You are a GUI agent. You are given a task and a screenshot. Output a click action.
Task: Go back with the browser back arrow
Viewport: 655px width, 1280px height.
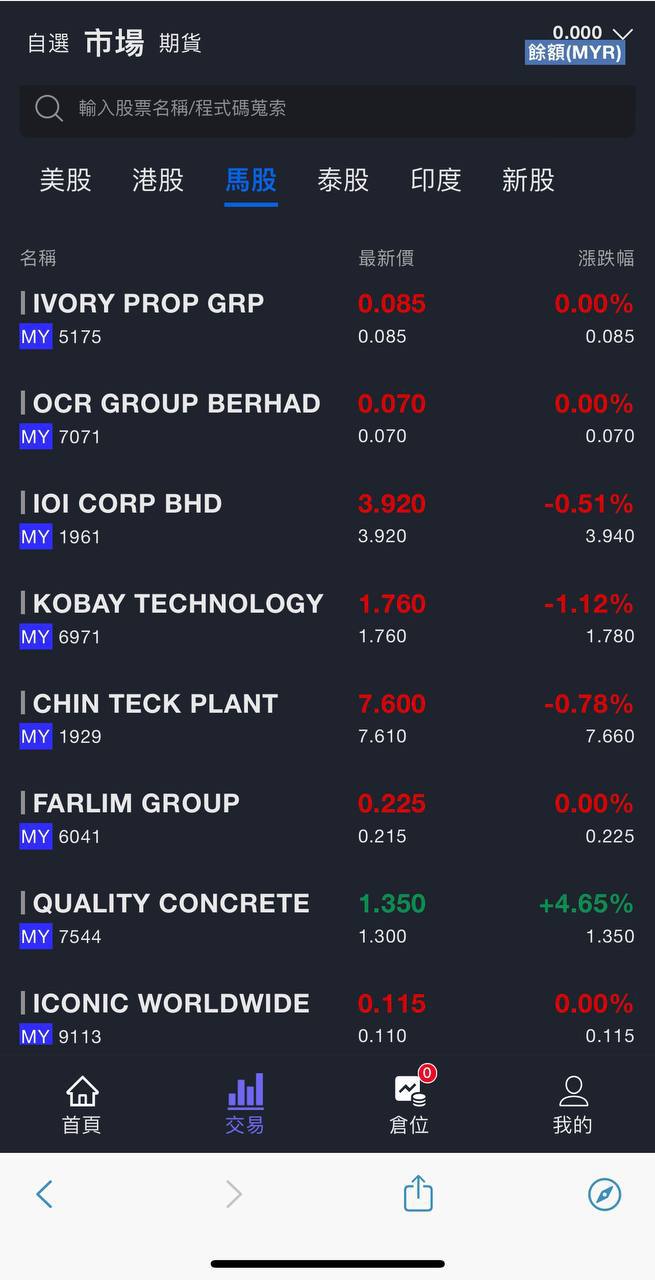(x=44, y=1193)
